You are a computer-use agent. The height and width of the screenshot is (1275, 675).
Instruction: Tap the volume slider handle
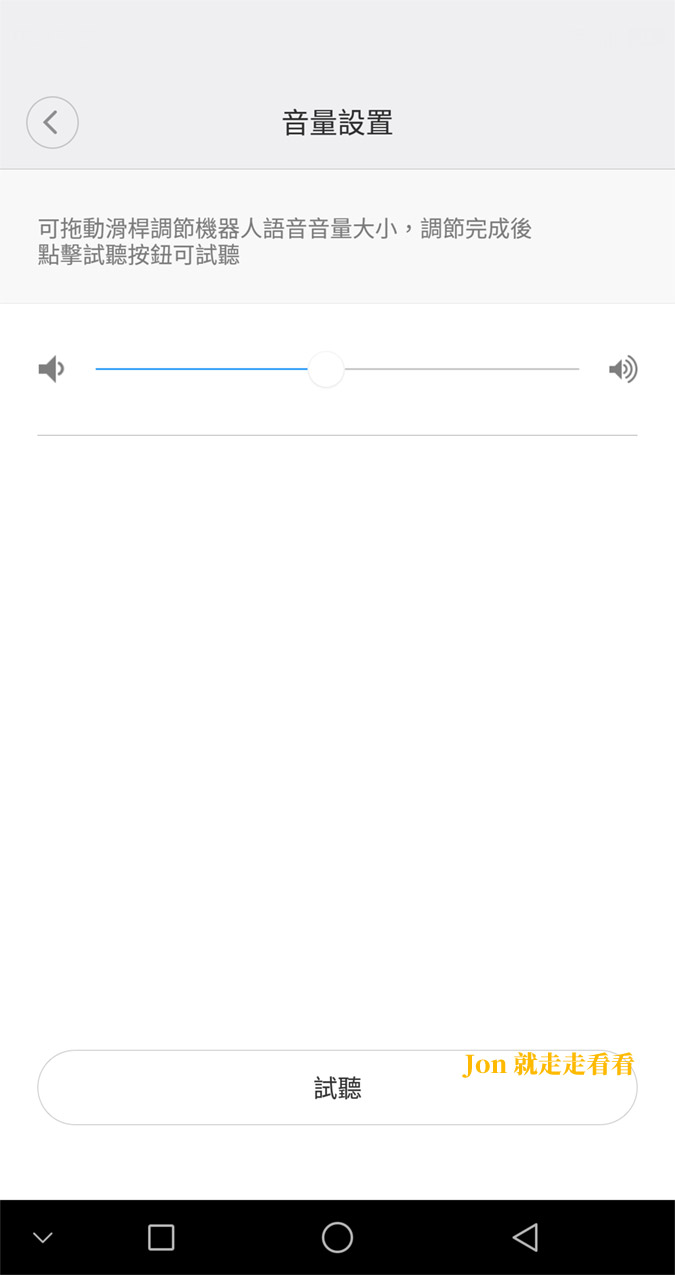coord(326,369)
